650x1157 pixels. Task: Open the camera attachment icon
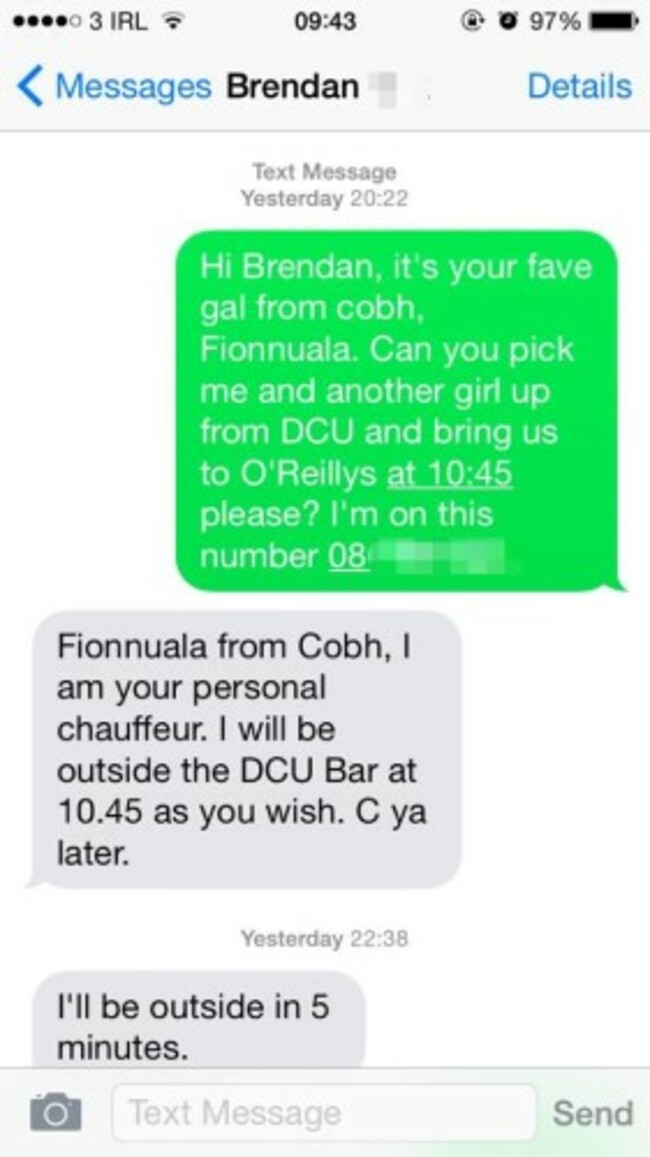click(x=55, y=1112)
